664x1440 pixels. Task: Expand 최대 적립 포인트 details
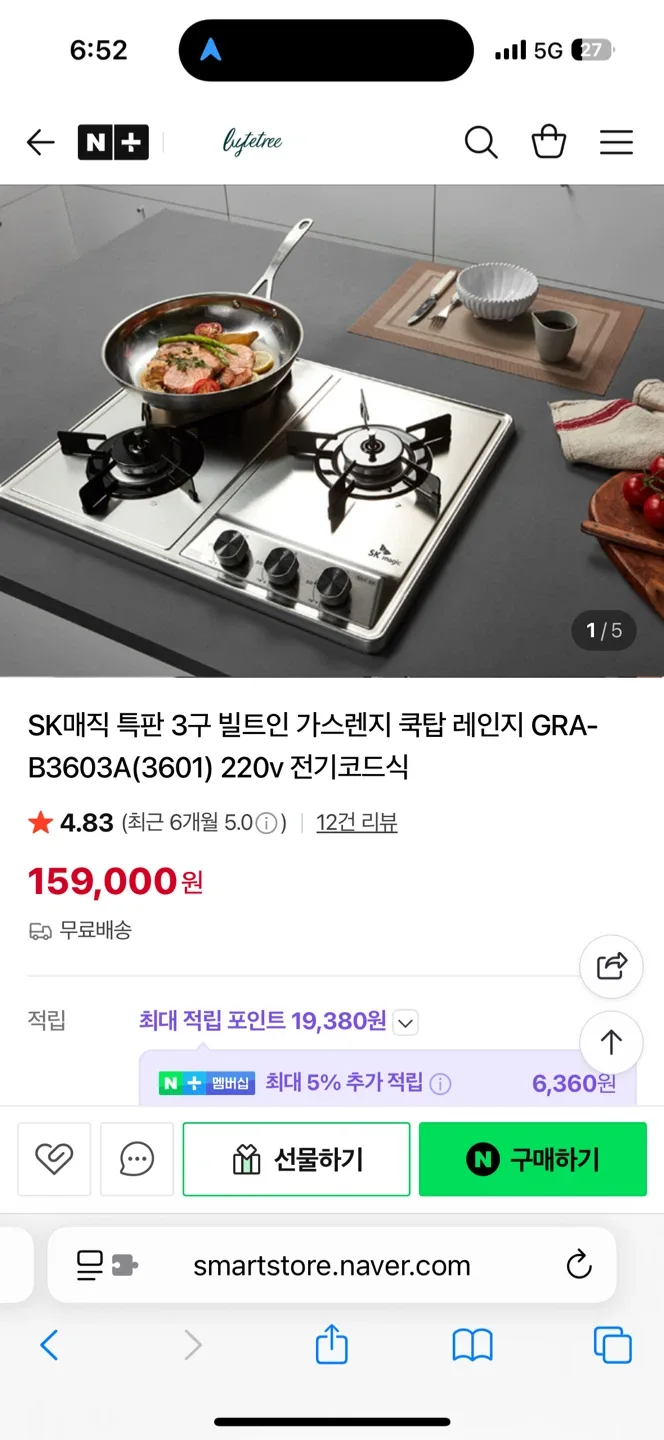coord(405,1022)
